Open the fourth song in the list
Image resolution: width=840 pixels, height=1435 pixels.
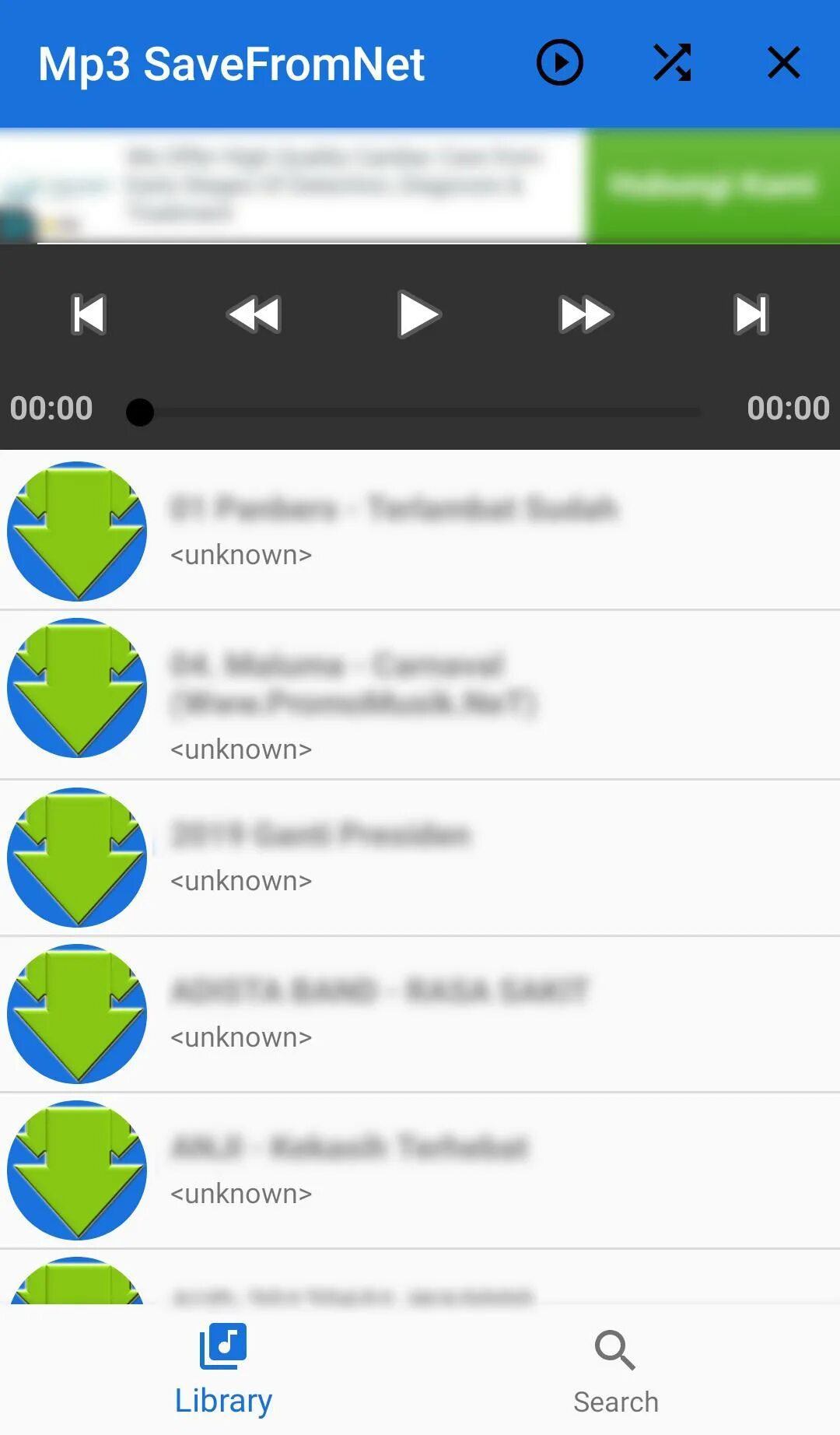pyautogui.click(x=420, y=1014)
